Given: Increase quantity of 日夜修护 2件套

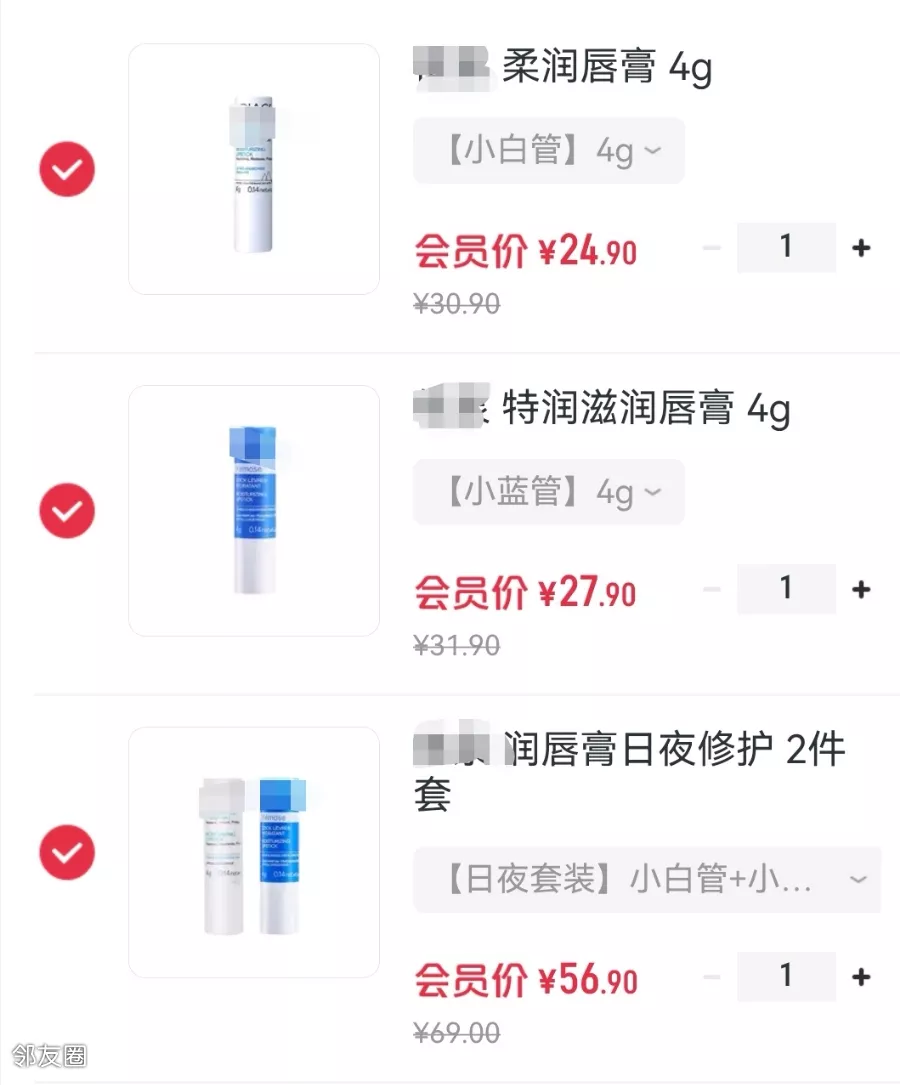Looking at the screenshot, I should [861, 977].
